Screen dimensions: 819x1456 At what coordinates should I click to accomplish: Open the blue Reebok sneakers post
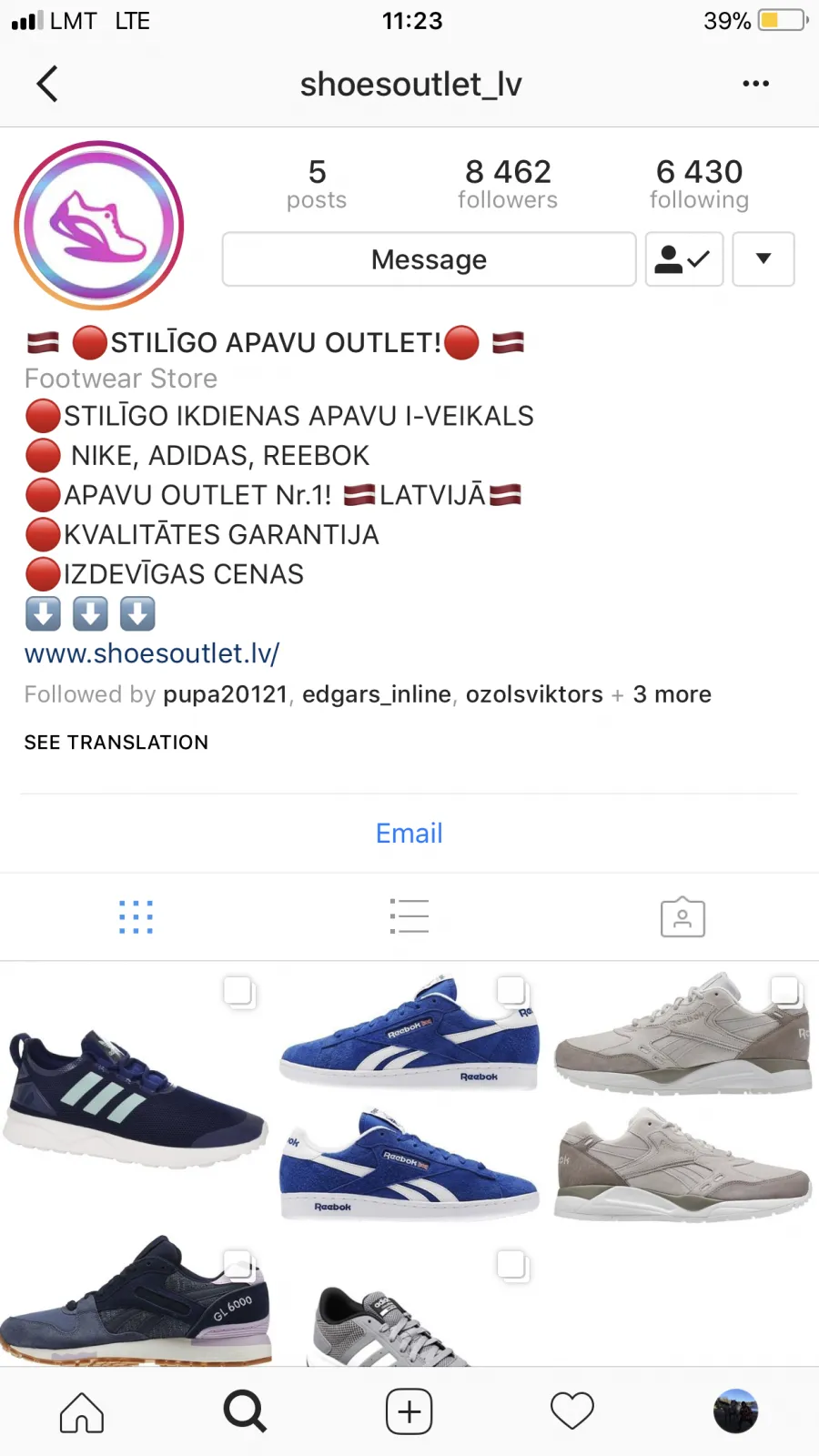[409, 1097]
